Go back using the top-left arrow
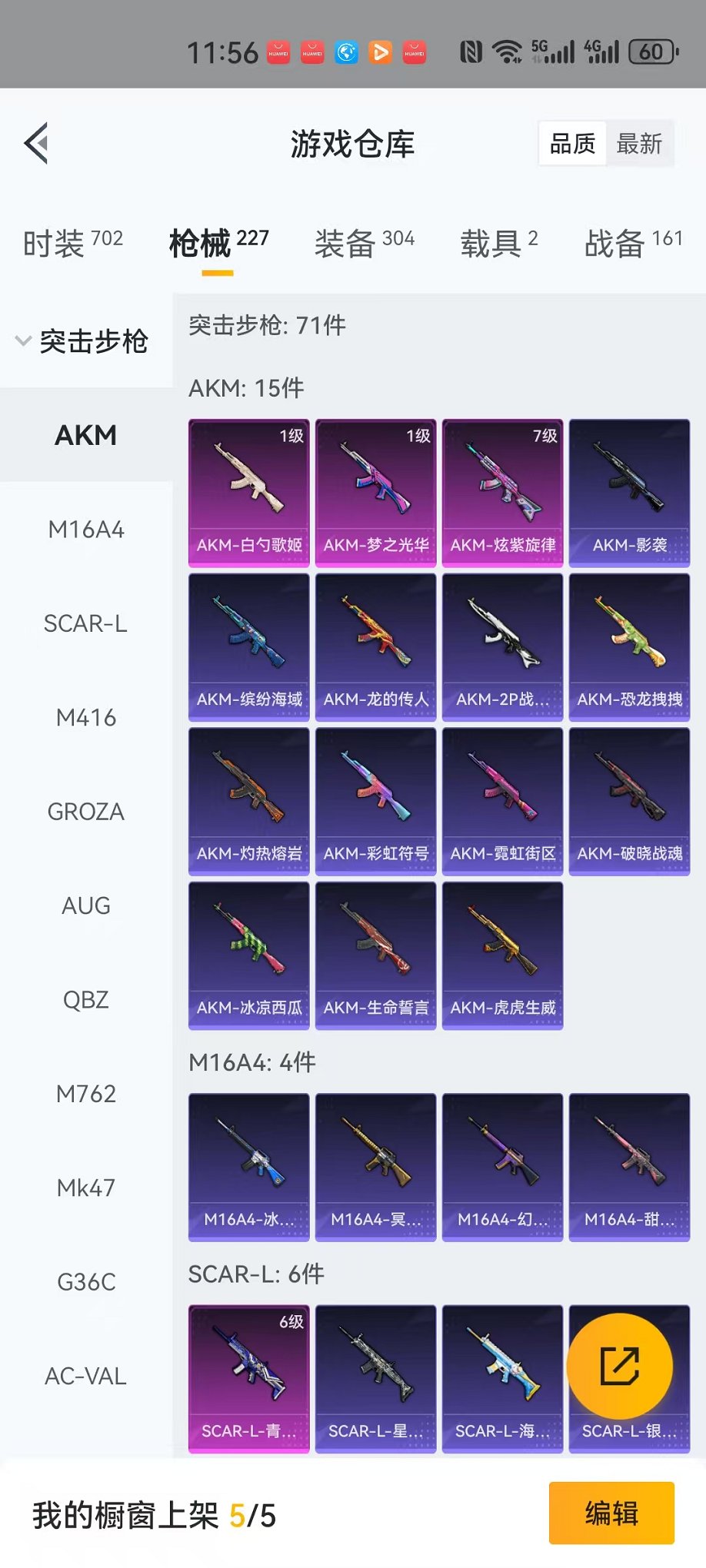This screenshot has height=1568, width=706. pos(36,143)
